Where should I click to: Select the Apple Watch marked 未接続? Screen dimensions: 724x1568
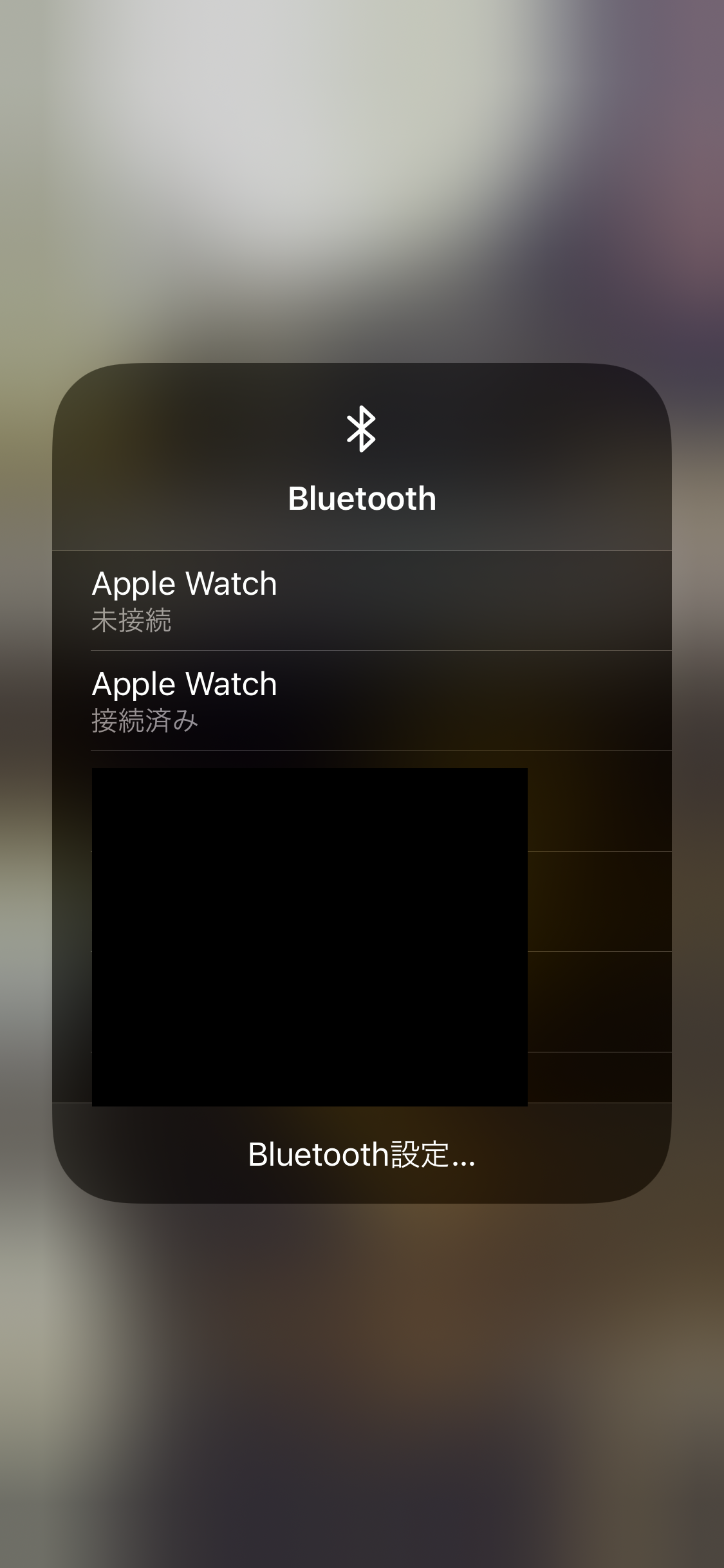[360, 601]
